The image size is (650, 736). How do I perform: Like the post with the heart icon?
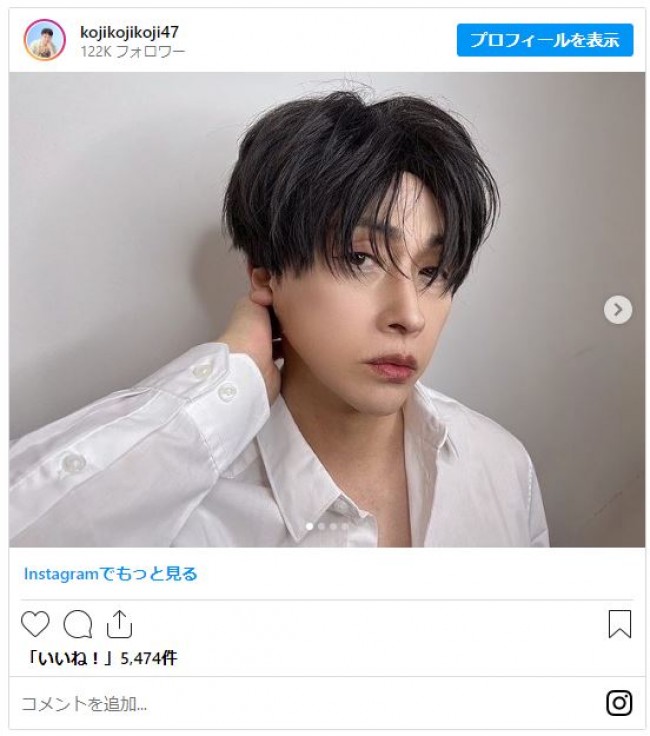point(35,624)
